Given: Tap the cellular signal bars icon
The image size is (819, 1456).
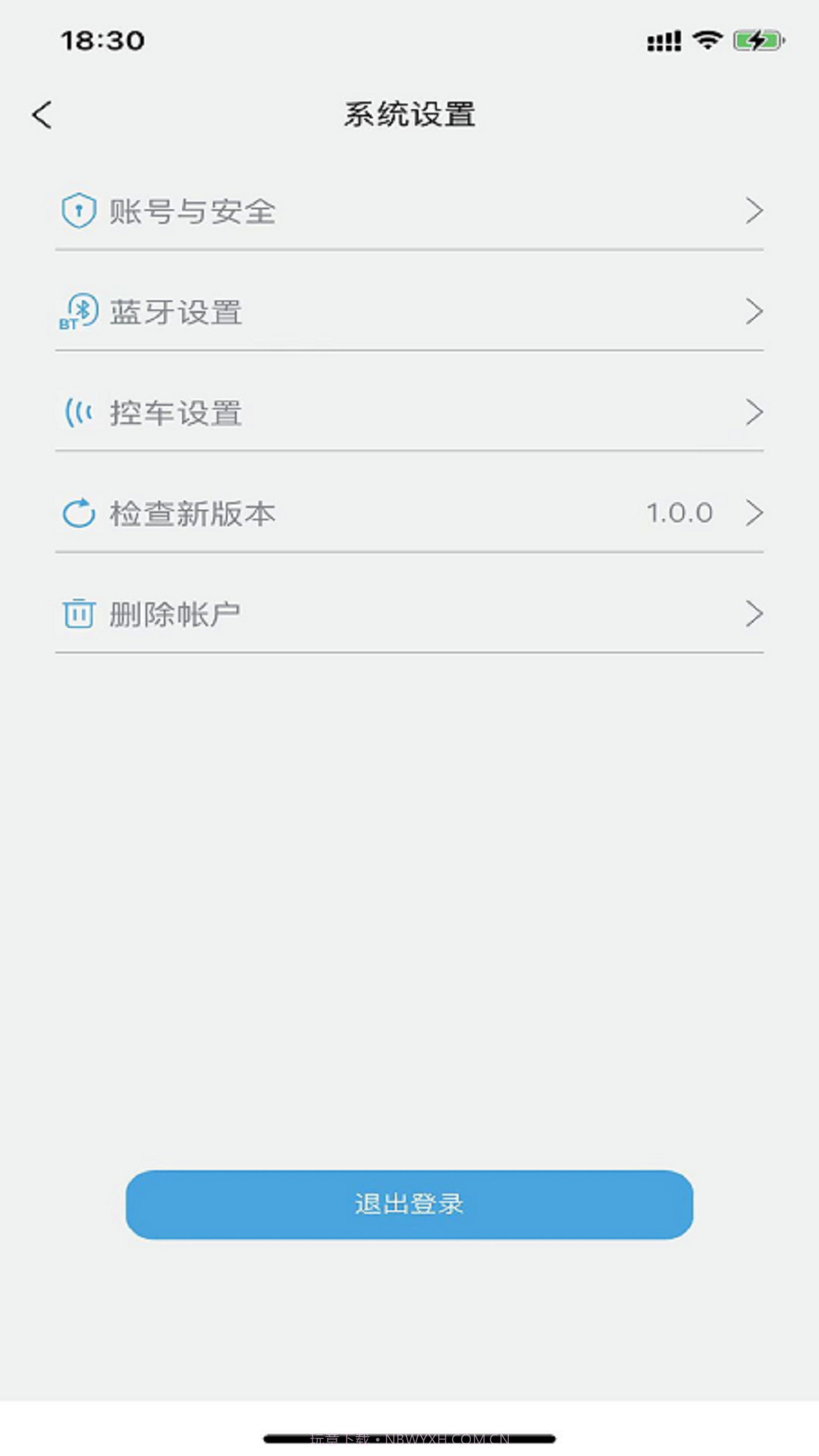Looking at the screenshot, I should (x=664, y=39).
